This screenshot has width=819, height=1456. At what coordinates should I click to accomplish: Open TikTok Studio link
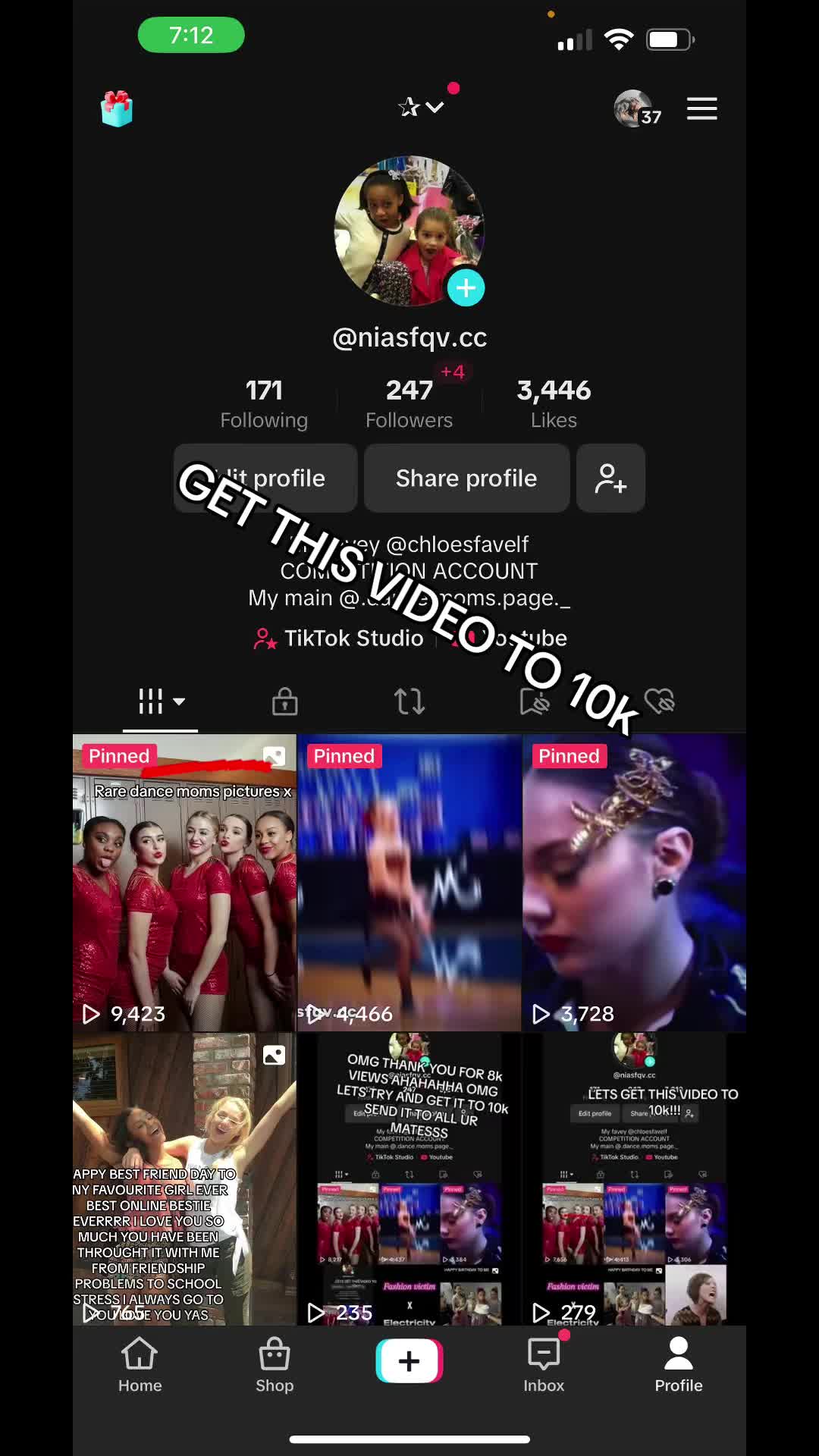tap(340, 639)
